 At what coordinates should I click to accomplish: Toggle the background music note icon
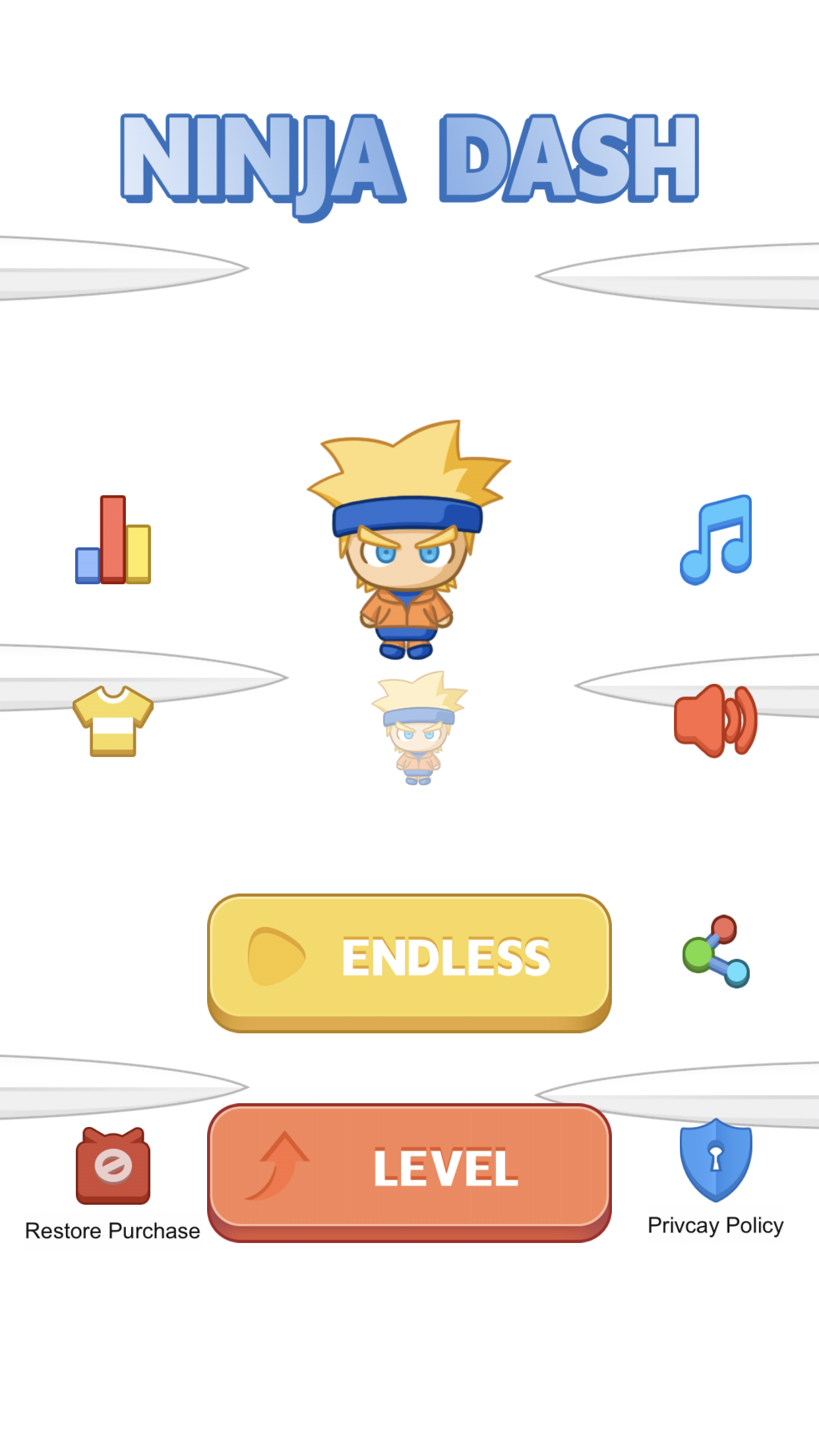pyautogui.click(x=716, y=540)
